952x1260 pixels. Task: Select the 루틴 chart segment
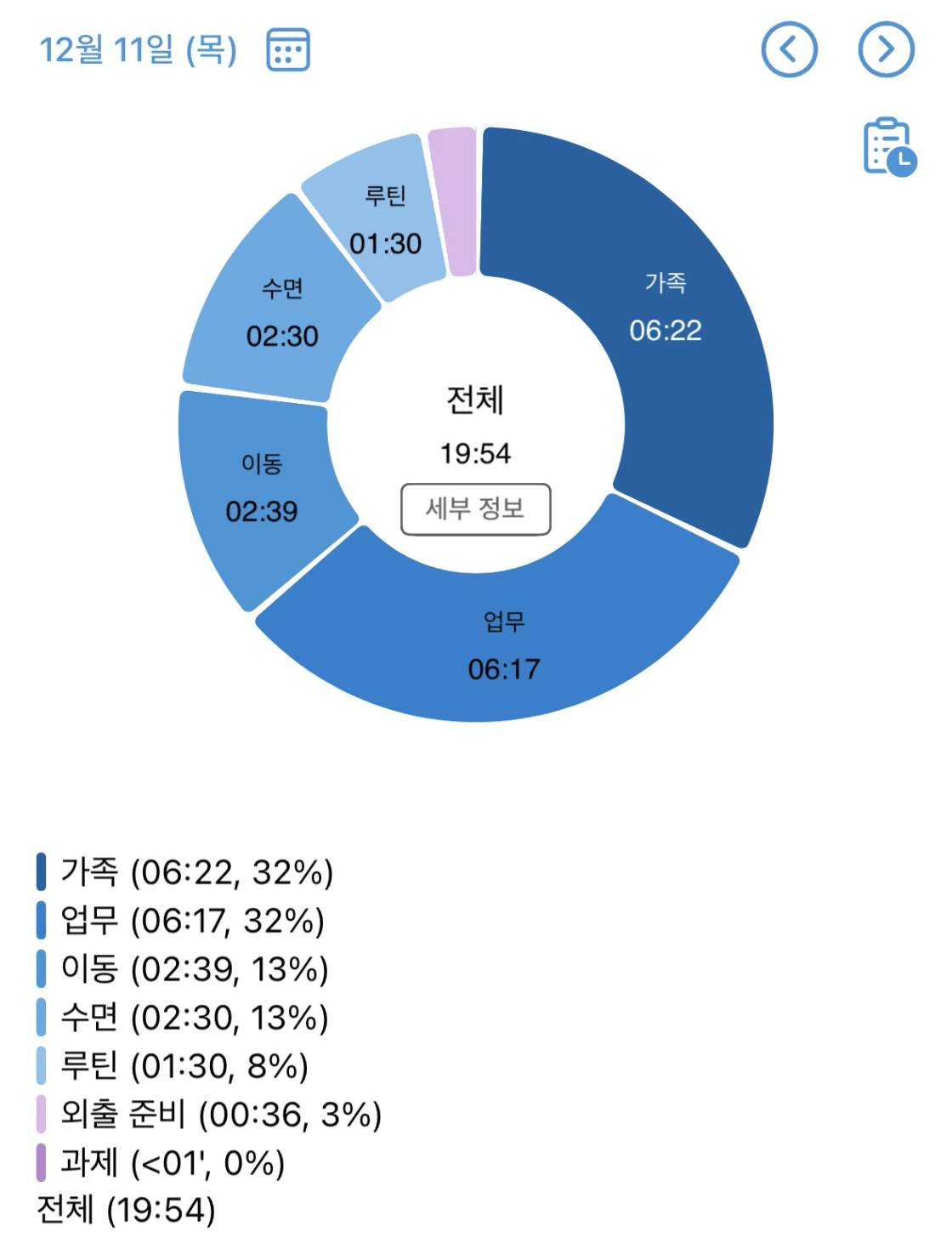point(382,221)
